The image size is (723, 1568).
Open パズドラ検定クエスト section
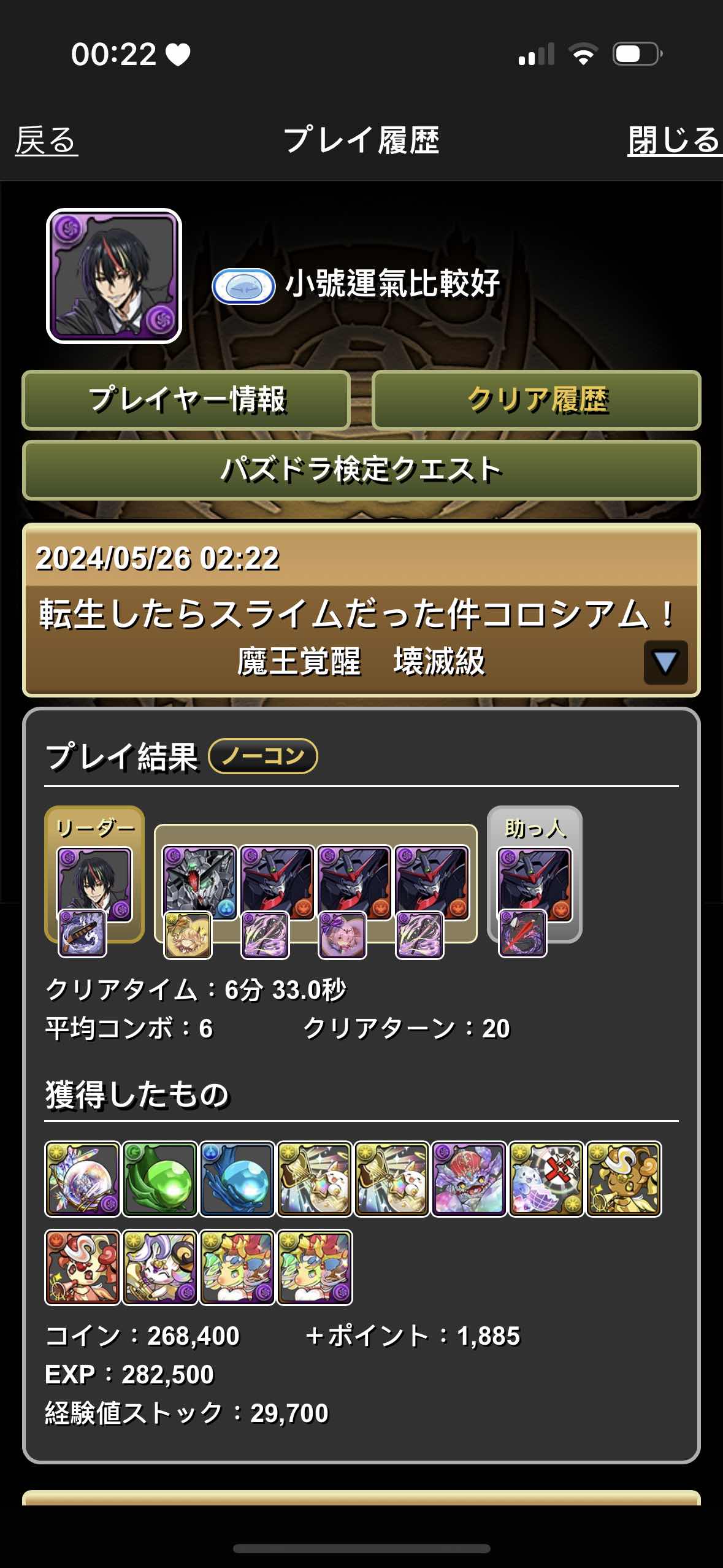tap(361, 470)
